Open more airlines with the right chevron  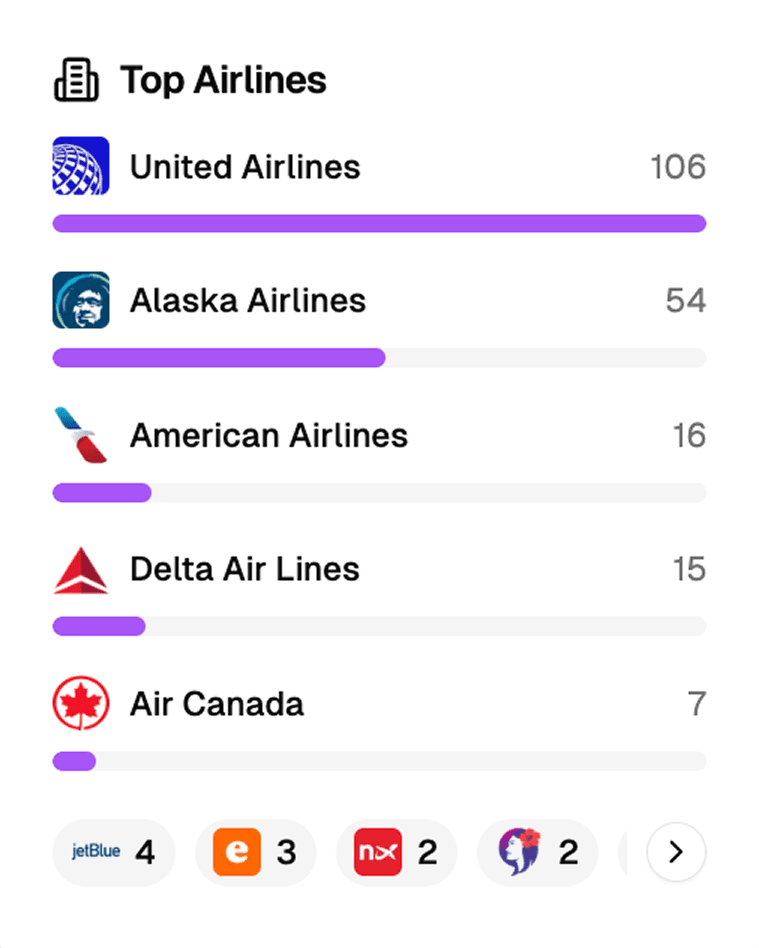674,851
